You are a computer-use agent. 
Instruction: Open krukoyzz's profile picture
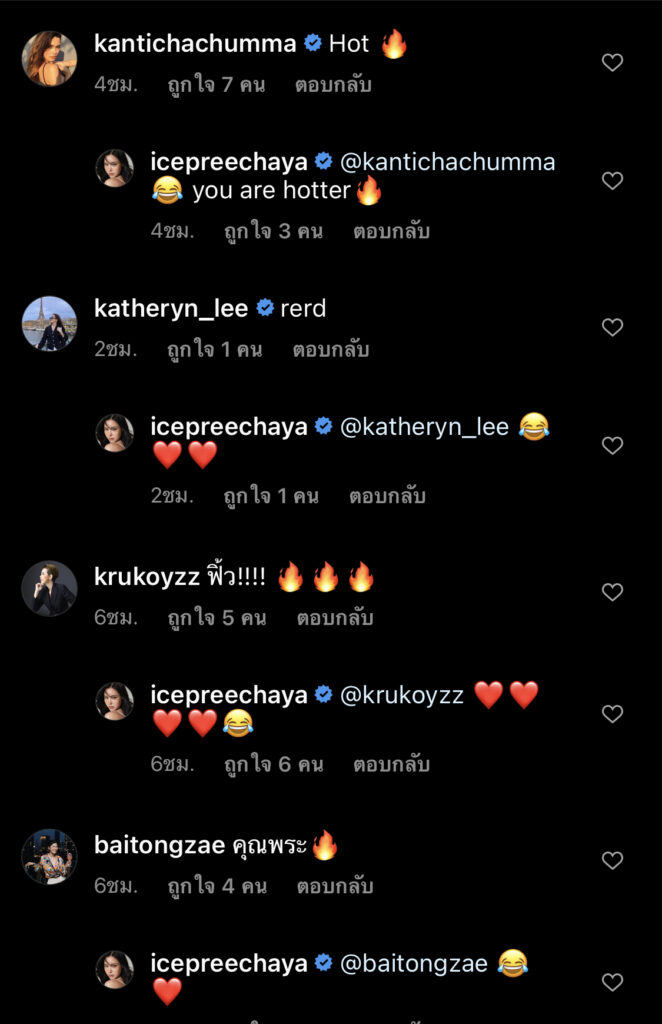[x=49, y=589]
